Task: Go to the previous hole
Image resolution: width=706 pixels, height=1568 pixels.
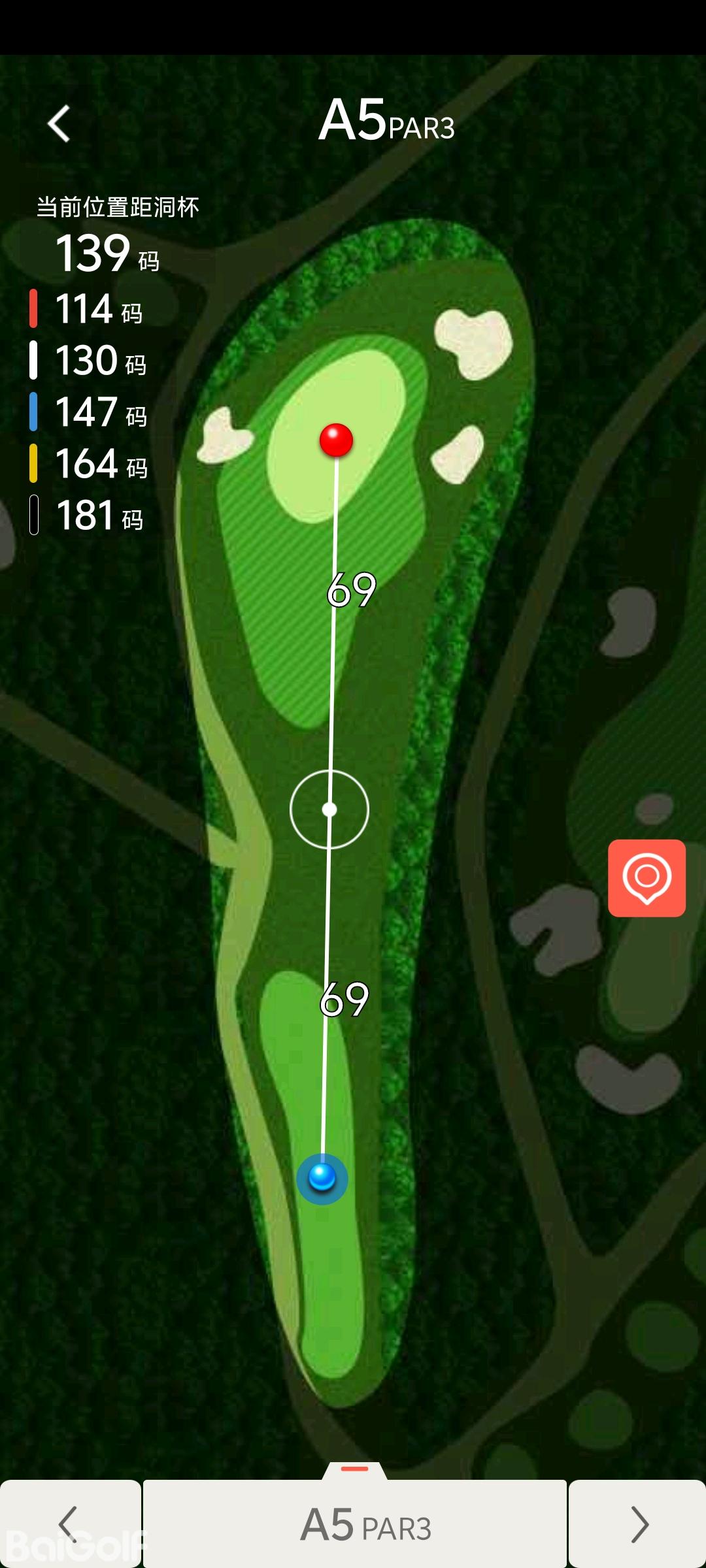Action: tap(69, 1524)
